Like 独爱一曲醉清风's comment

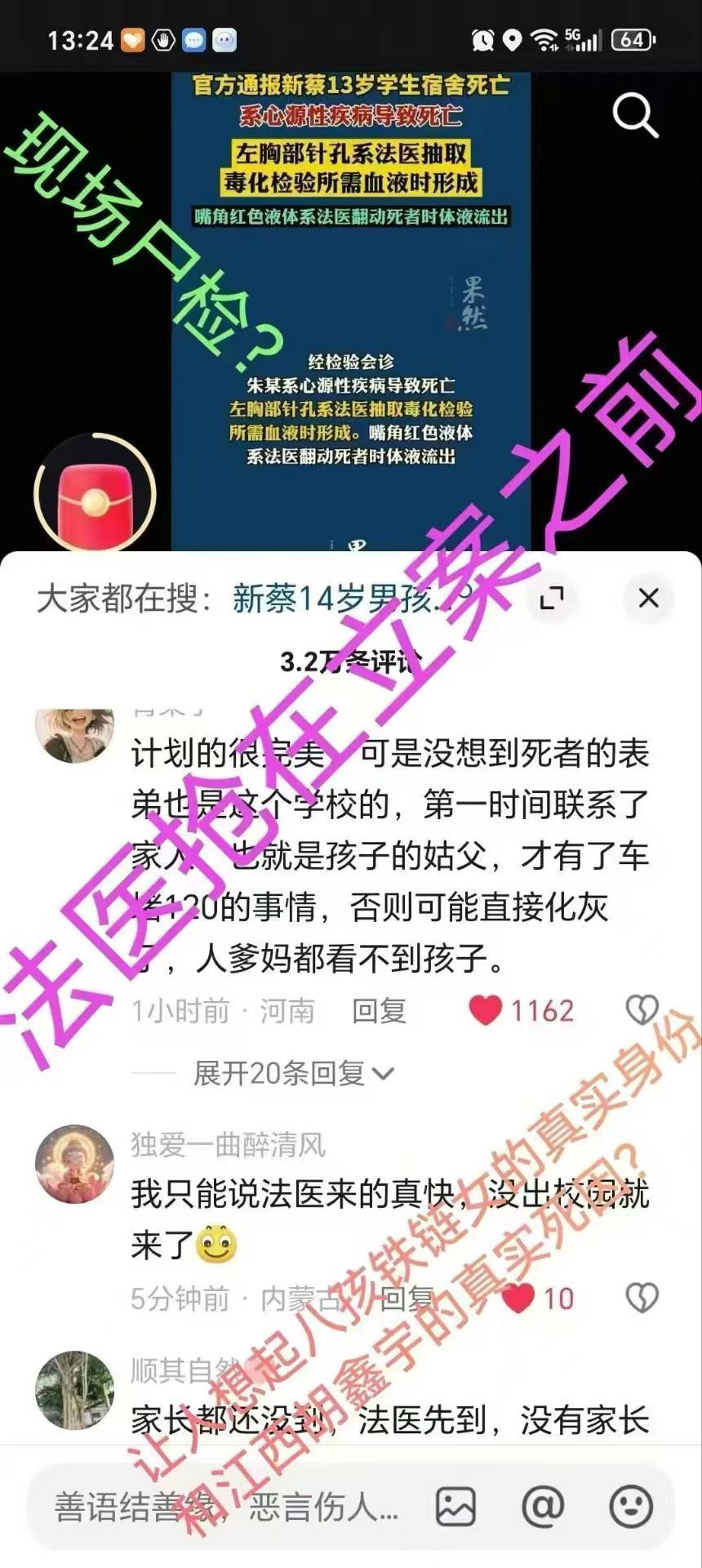coord(518,1298)
